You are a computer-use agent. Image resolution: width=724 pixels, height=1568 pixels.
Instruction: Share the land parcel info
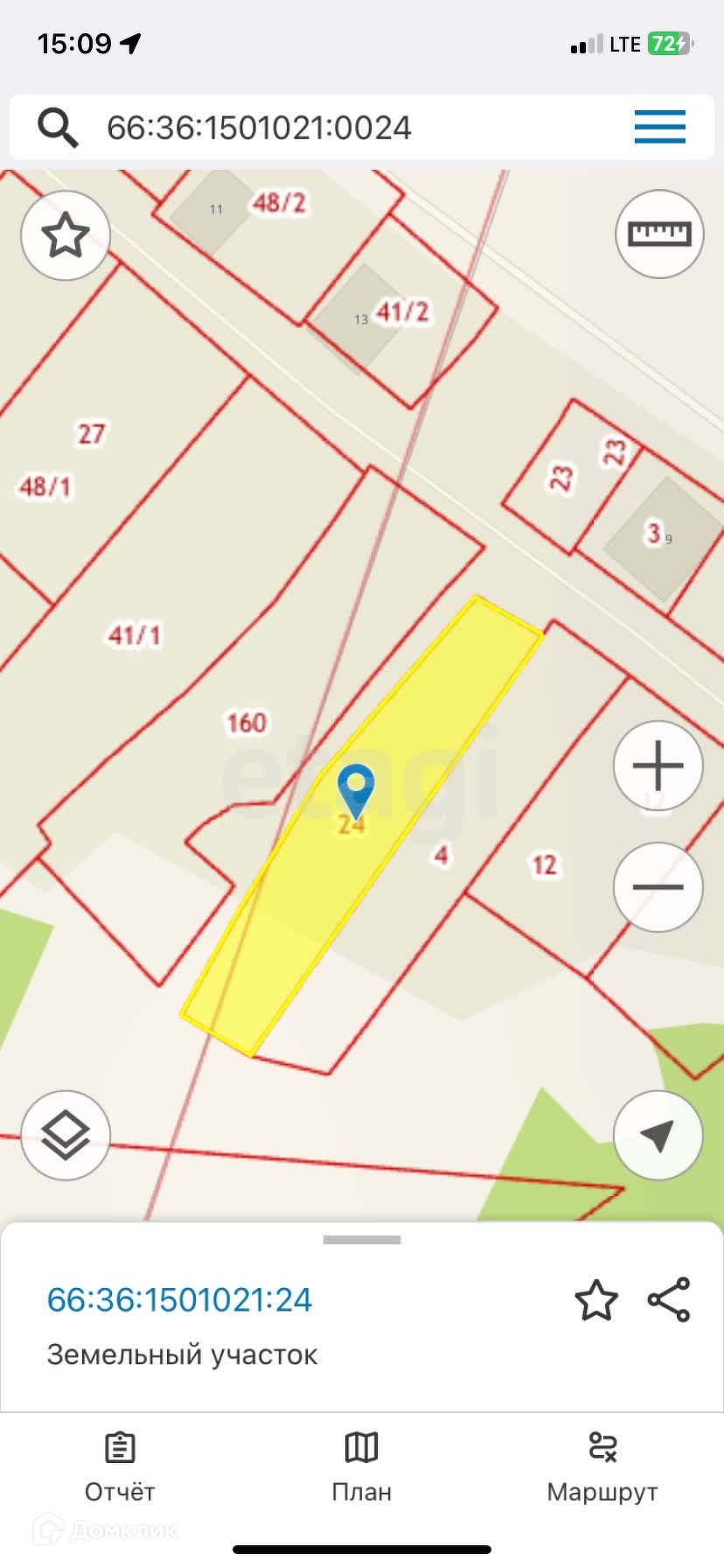coord(669,1299)
